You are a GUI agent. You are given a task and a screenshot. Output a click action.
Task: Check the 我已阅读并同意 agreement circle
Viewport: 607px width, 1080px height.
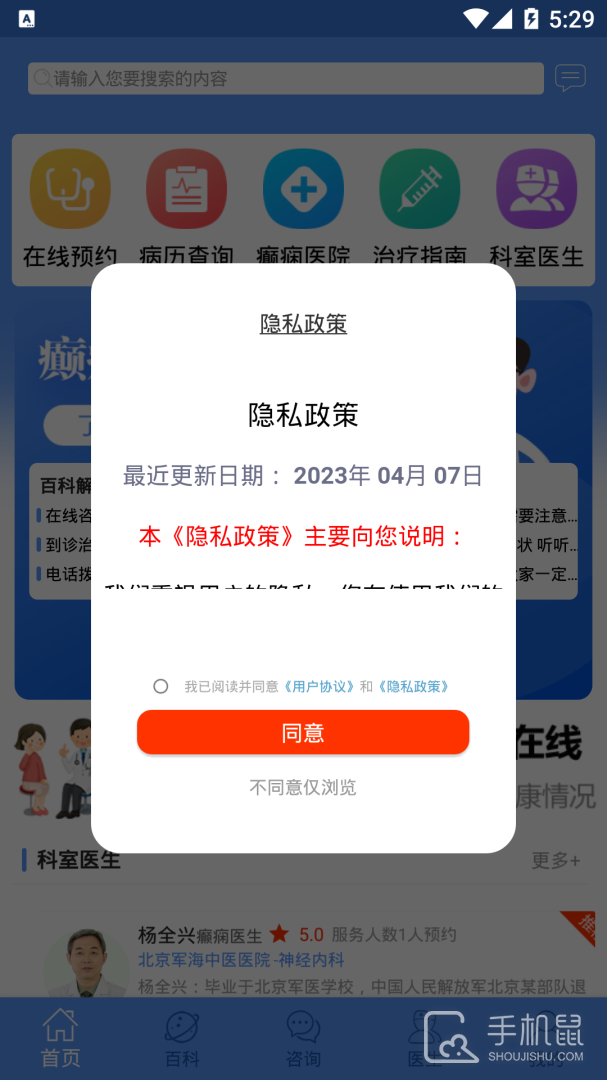[x=161, y=686]
